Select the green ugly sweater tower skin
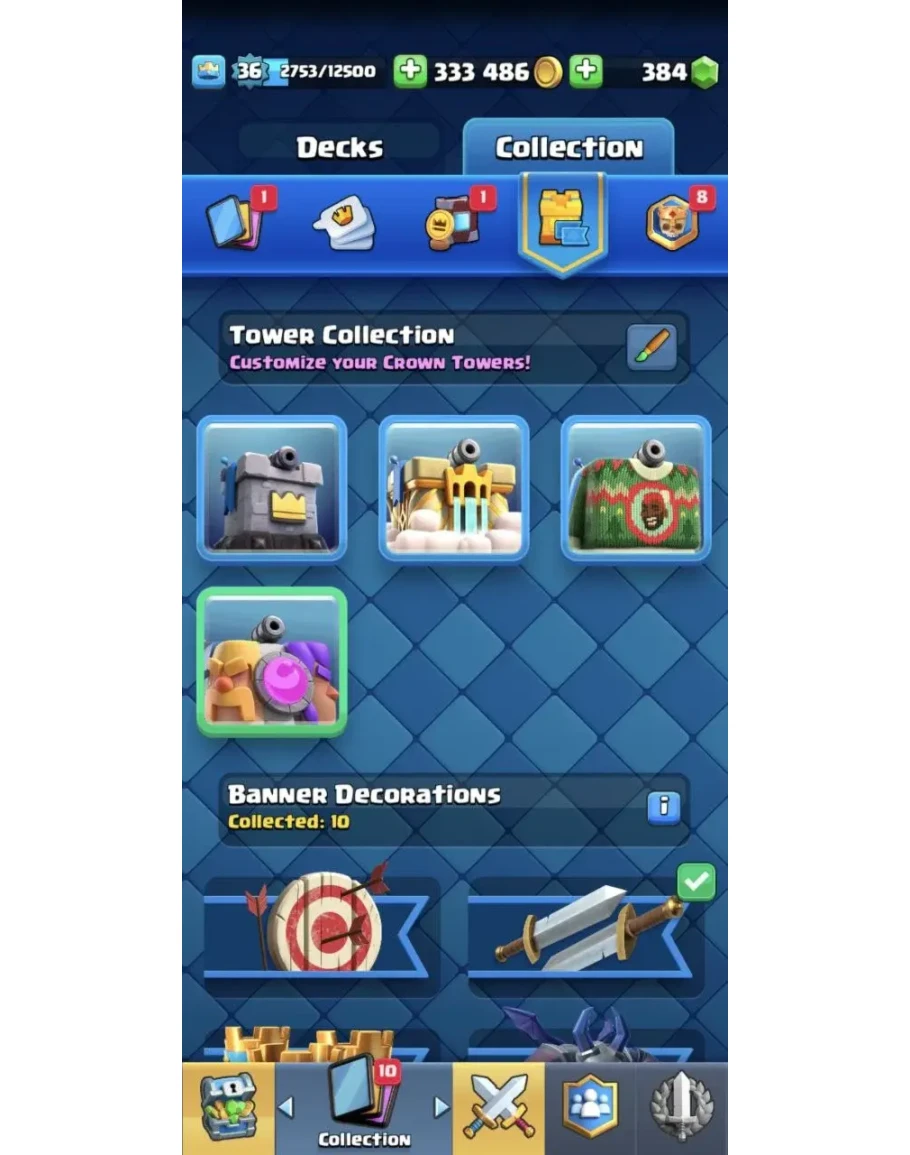This screenshot has width=910, height=1155. coord(636,488)
